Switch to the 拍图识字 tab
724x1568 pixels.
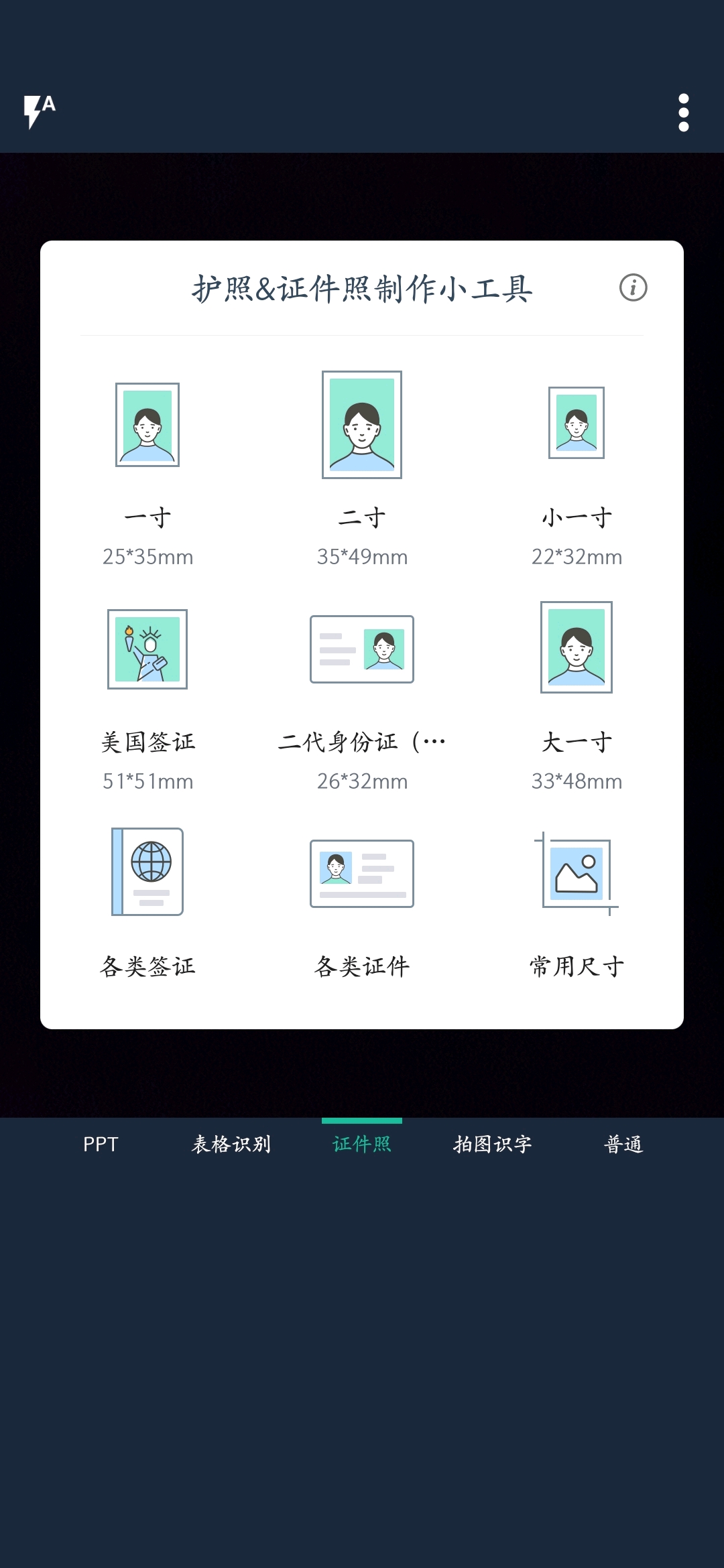pos(493,1145)
